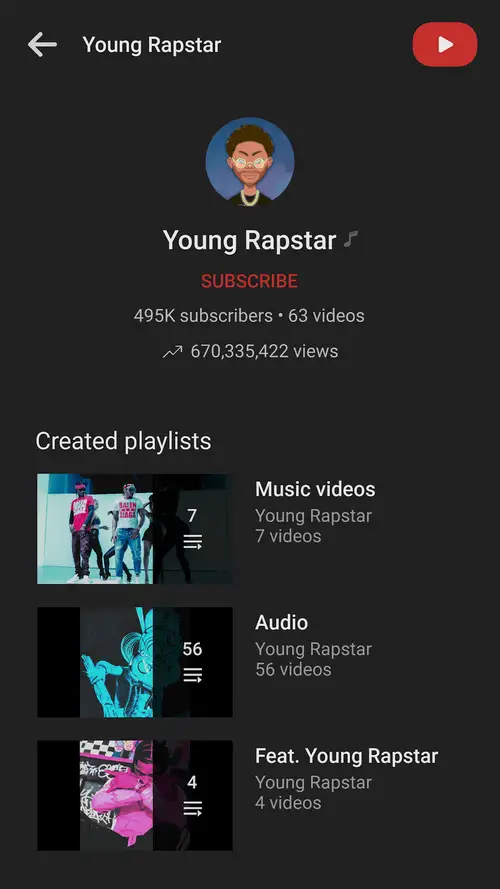Open the Audio playlist

(x=250, y=662)
